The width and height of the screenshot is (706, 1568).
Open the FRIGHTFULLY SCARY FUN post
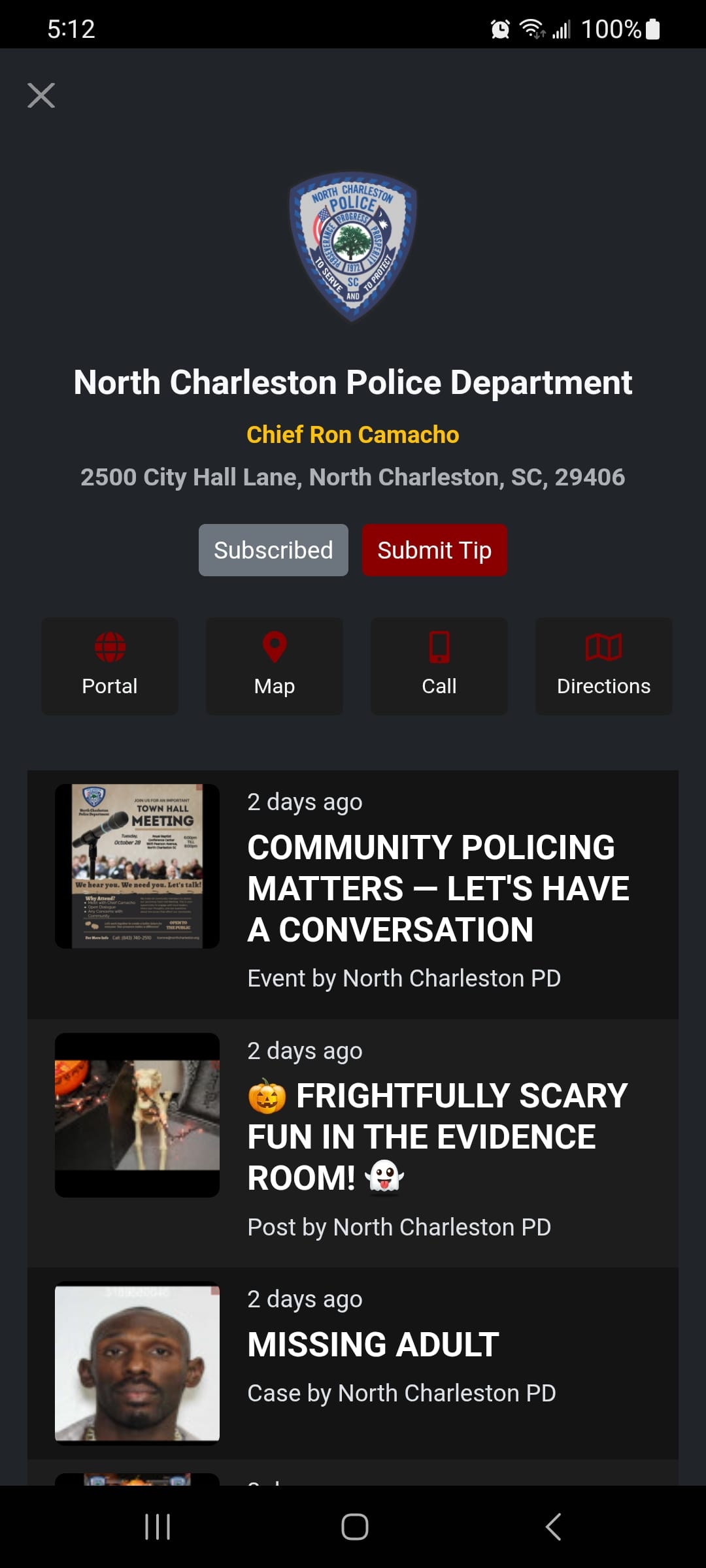[437, 1137]
